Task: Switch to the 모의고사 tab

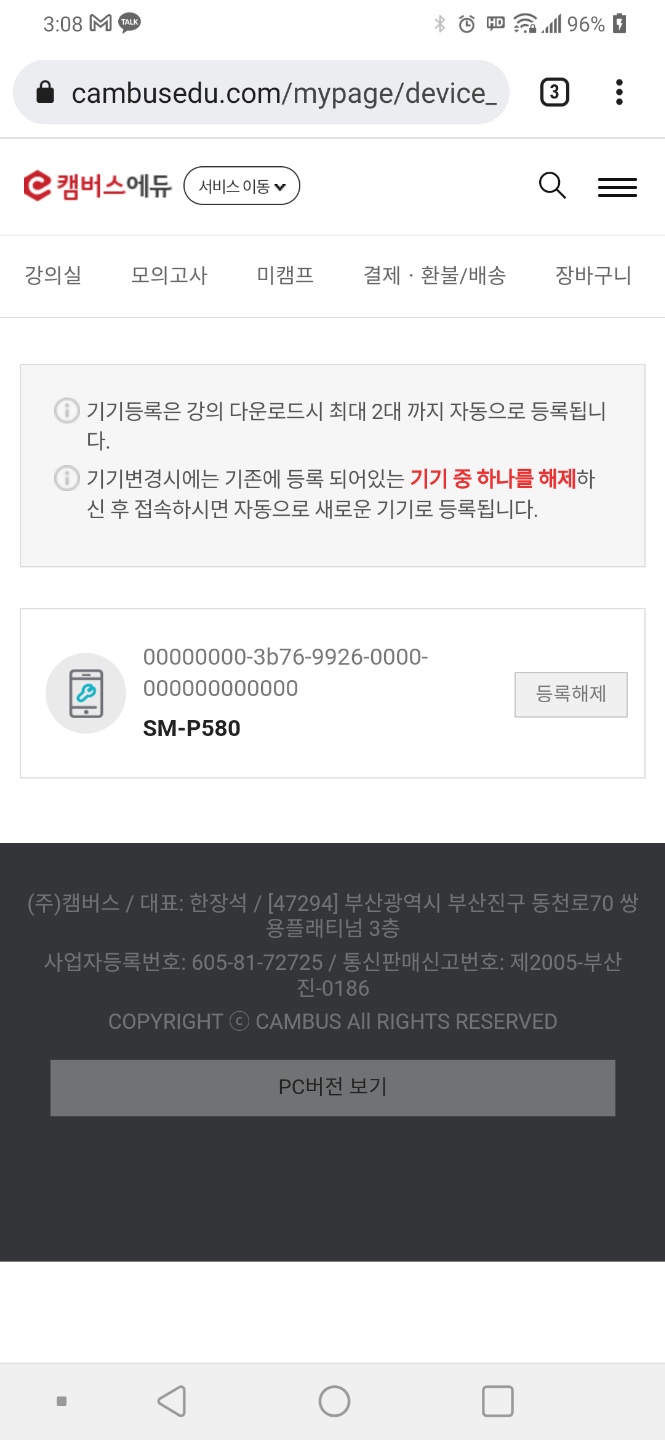Action: pyautogui.click(x=169, y=276)
